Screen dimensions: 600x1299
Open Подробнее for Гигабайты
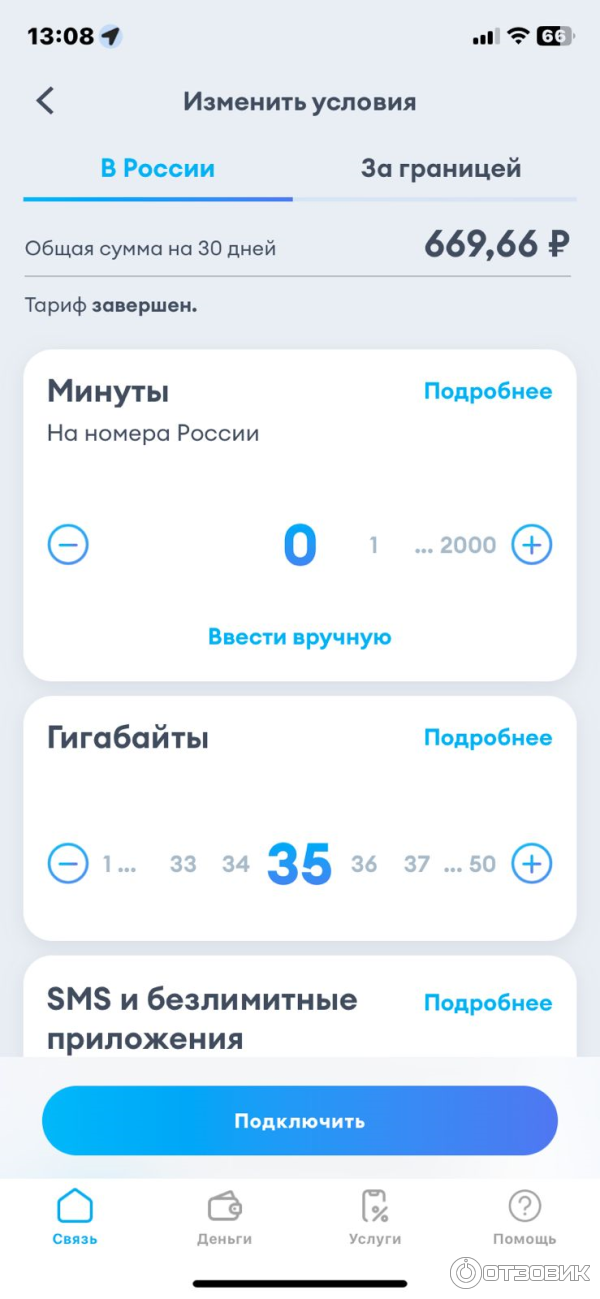487,738
